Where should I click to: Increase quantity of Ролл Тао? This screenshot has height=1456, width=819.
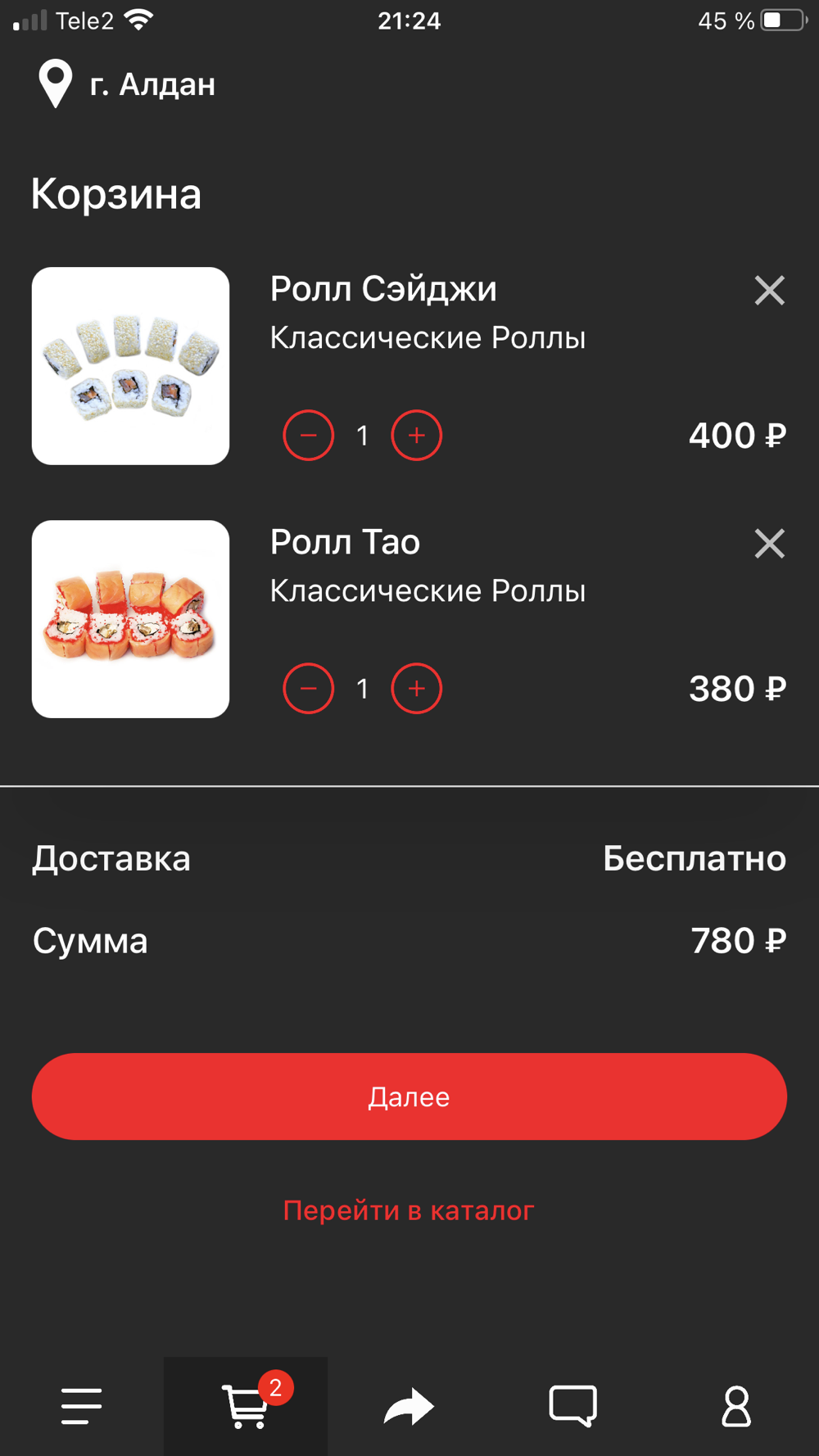coord(416,688)
